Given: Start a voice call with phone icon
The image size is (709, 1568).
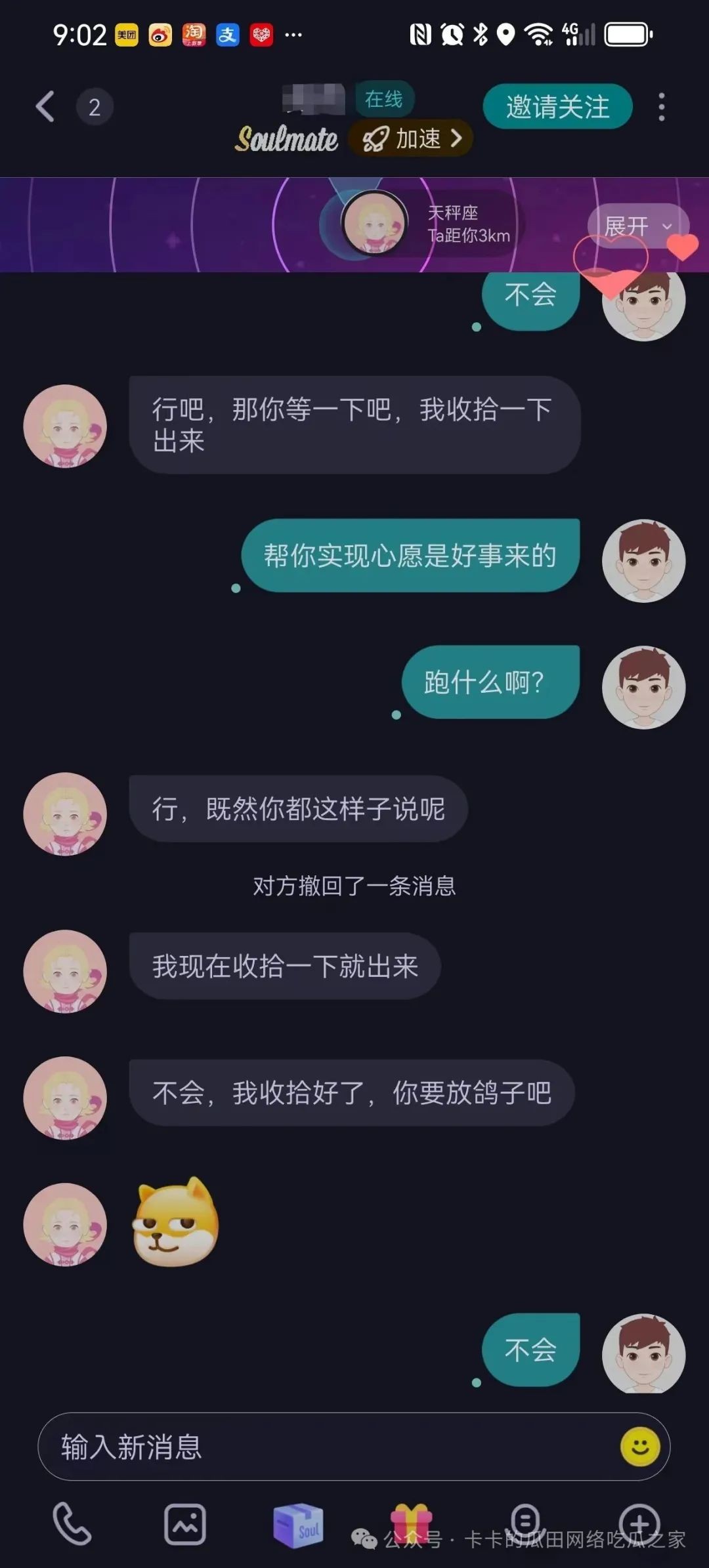Looking at the screenshot, I should [x=72, y=1523].
